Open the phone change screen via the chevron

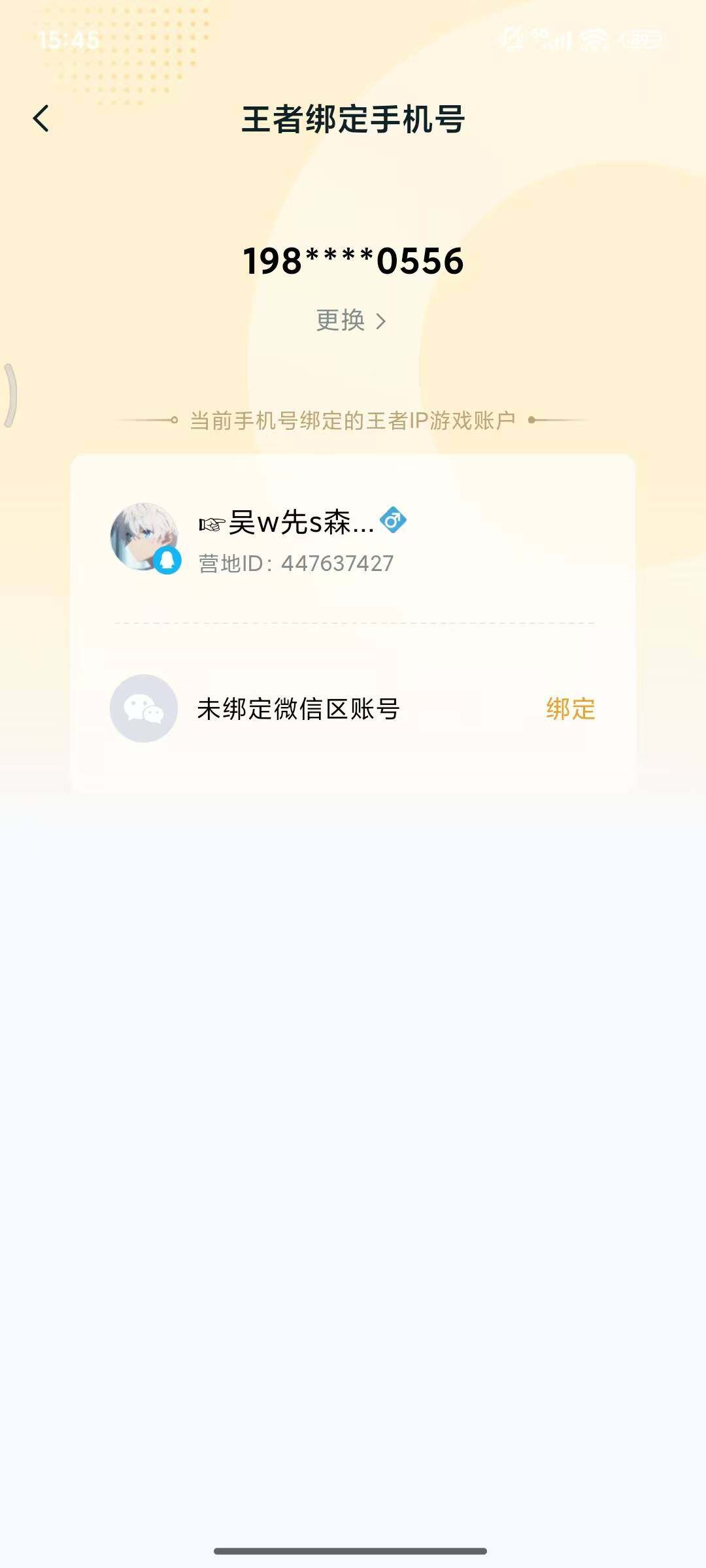[x=382, y=321]
